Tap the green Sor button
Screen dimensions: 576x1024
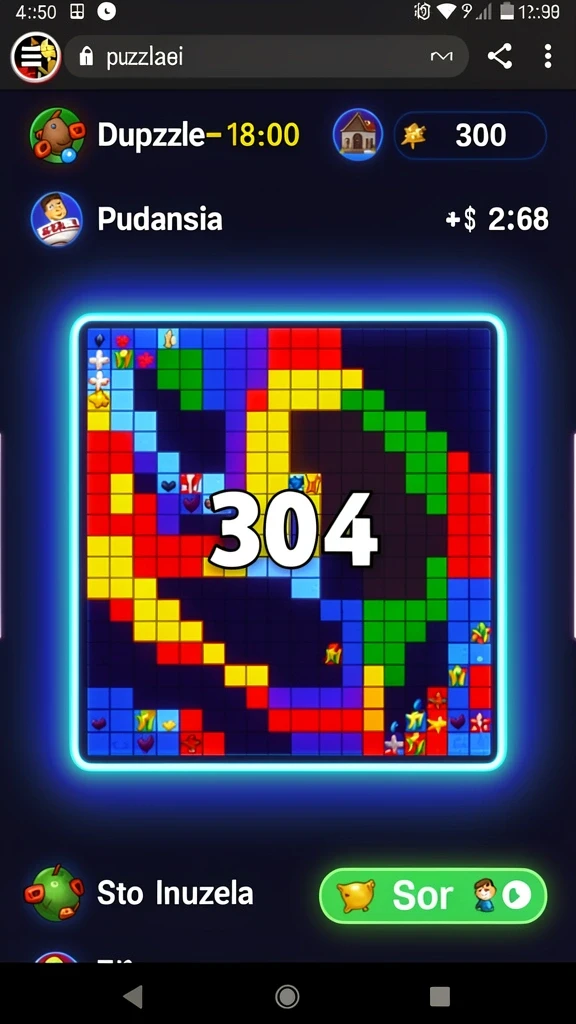click(x=433, y=895)
